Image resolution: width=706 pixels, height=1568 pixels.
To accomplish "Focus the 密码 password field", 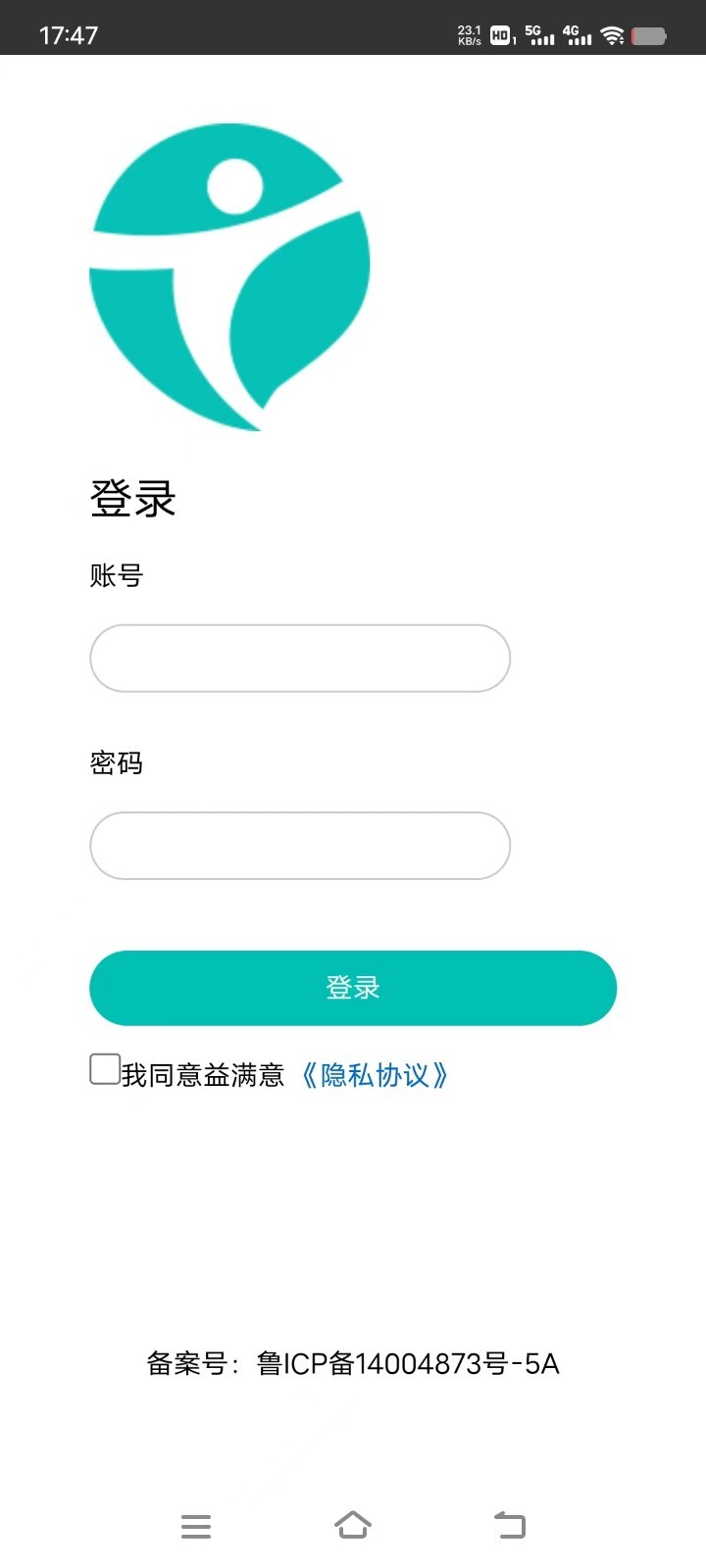I will pos(300,846).
